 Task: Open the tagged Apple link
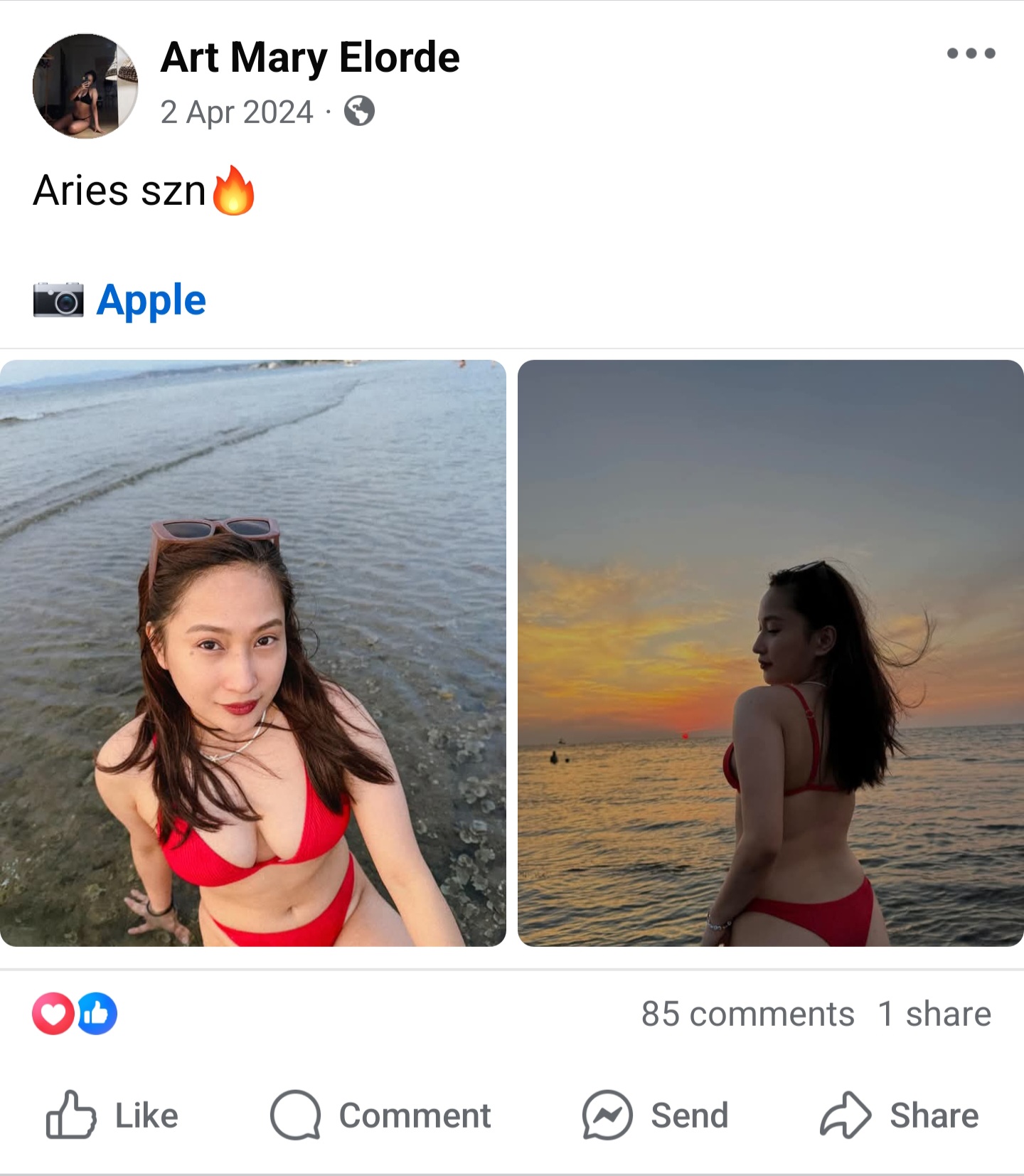pos(151,300)
